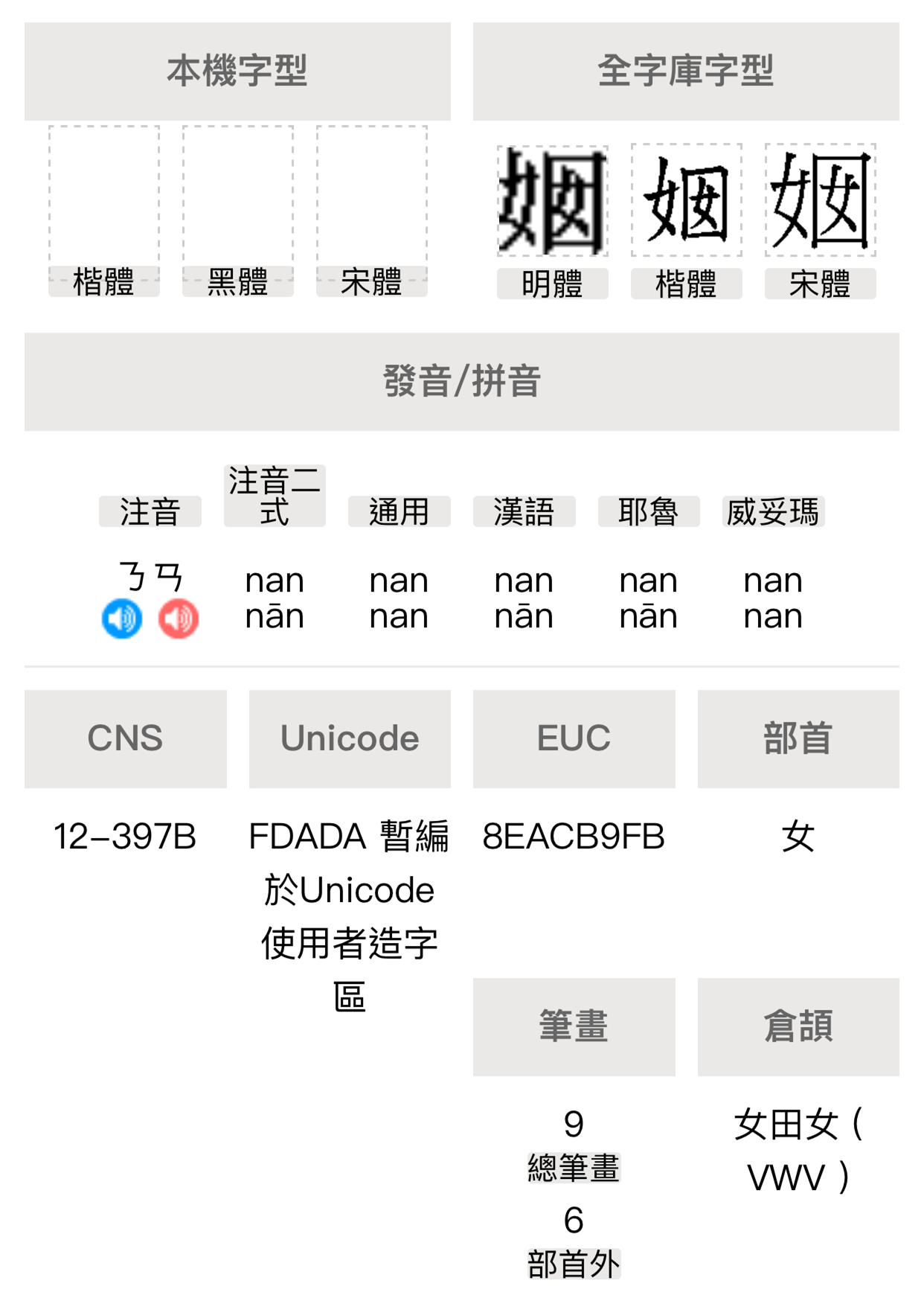
Task: Play the red pronunciation audio for ㄋㄢ
Action: pos(179,618)
